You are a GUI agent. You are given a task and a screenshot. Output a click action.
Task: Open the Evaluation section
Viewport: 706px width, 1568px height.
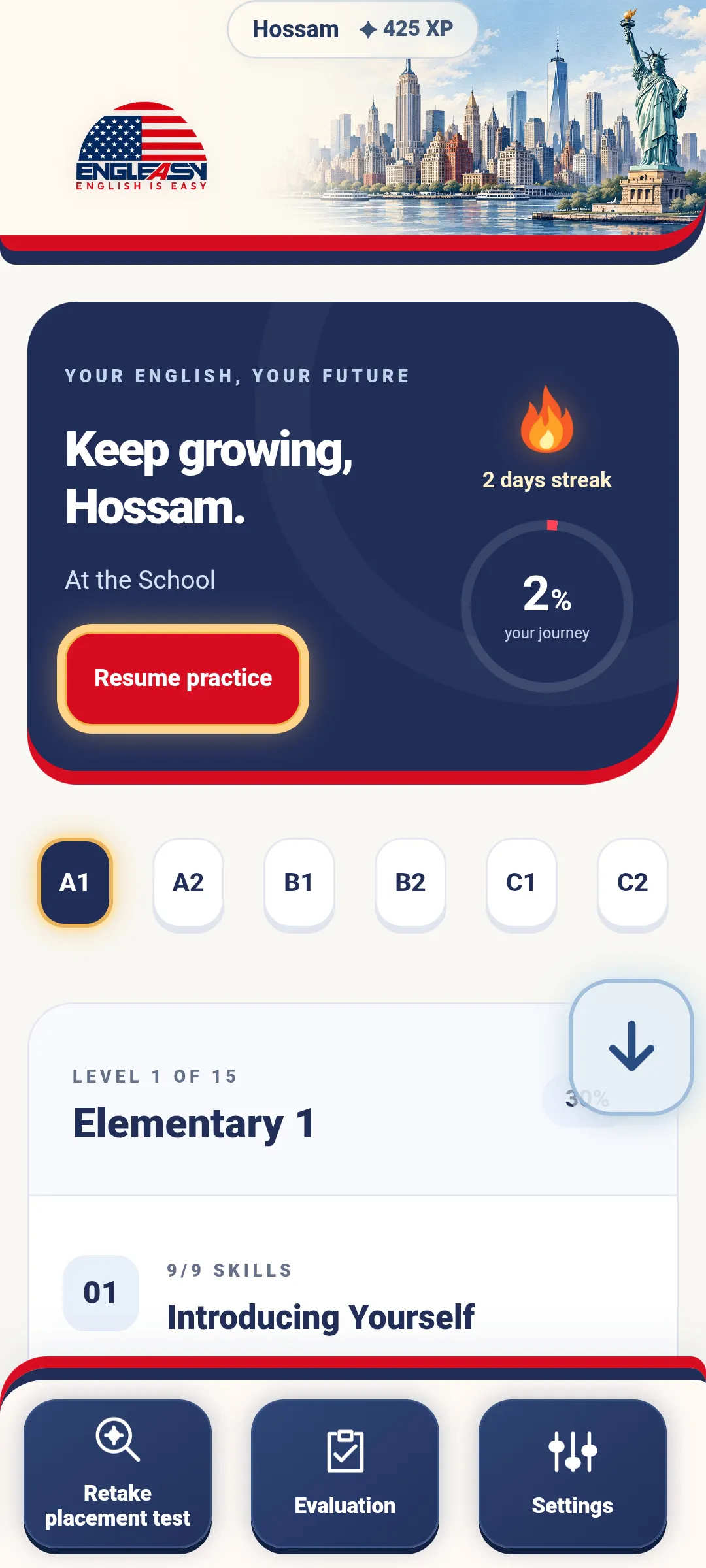(345, 1475)
